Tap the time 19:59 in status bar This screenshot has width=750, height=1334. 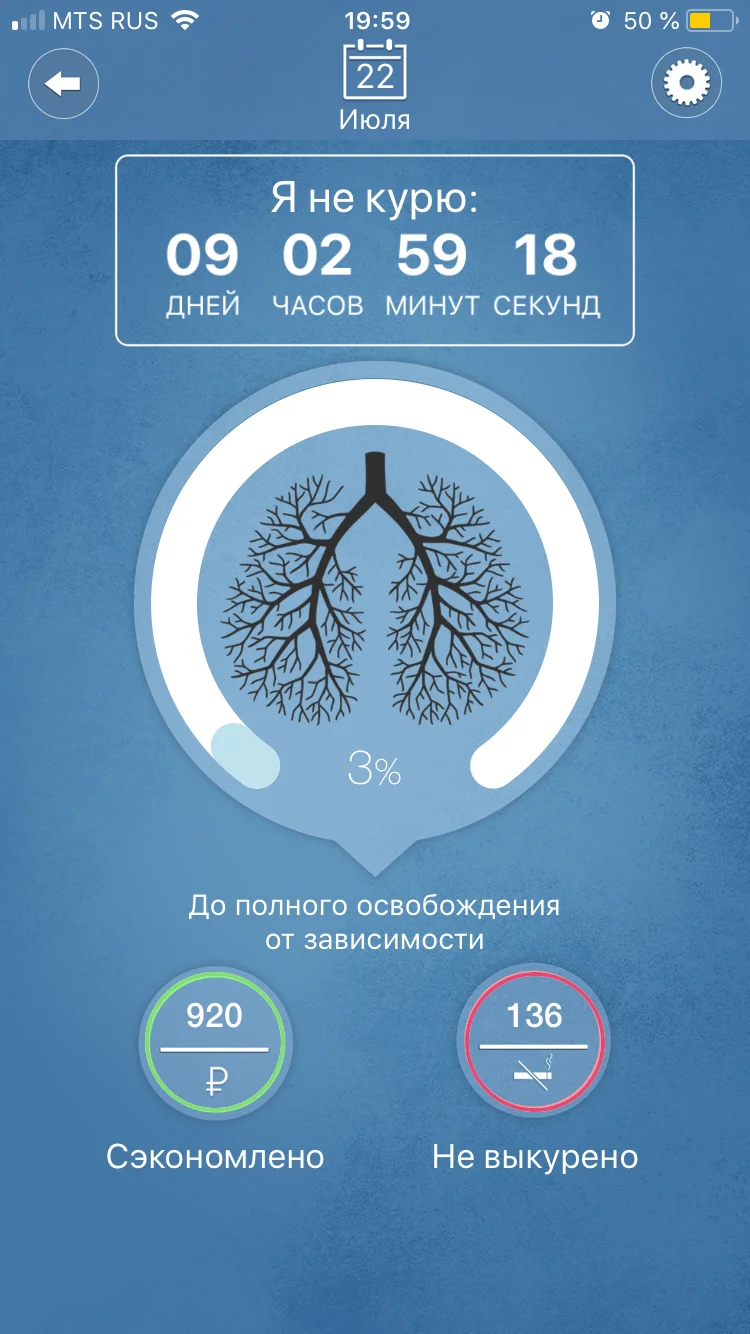click(x=374, y=20)
